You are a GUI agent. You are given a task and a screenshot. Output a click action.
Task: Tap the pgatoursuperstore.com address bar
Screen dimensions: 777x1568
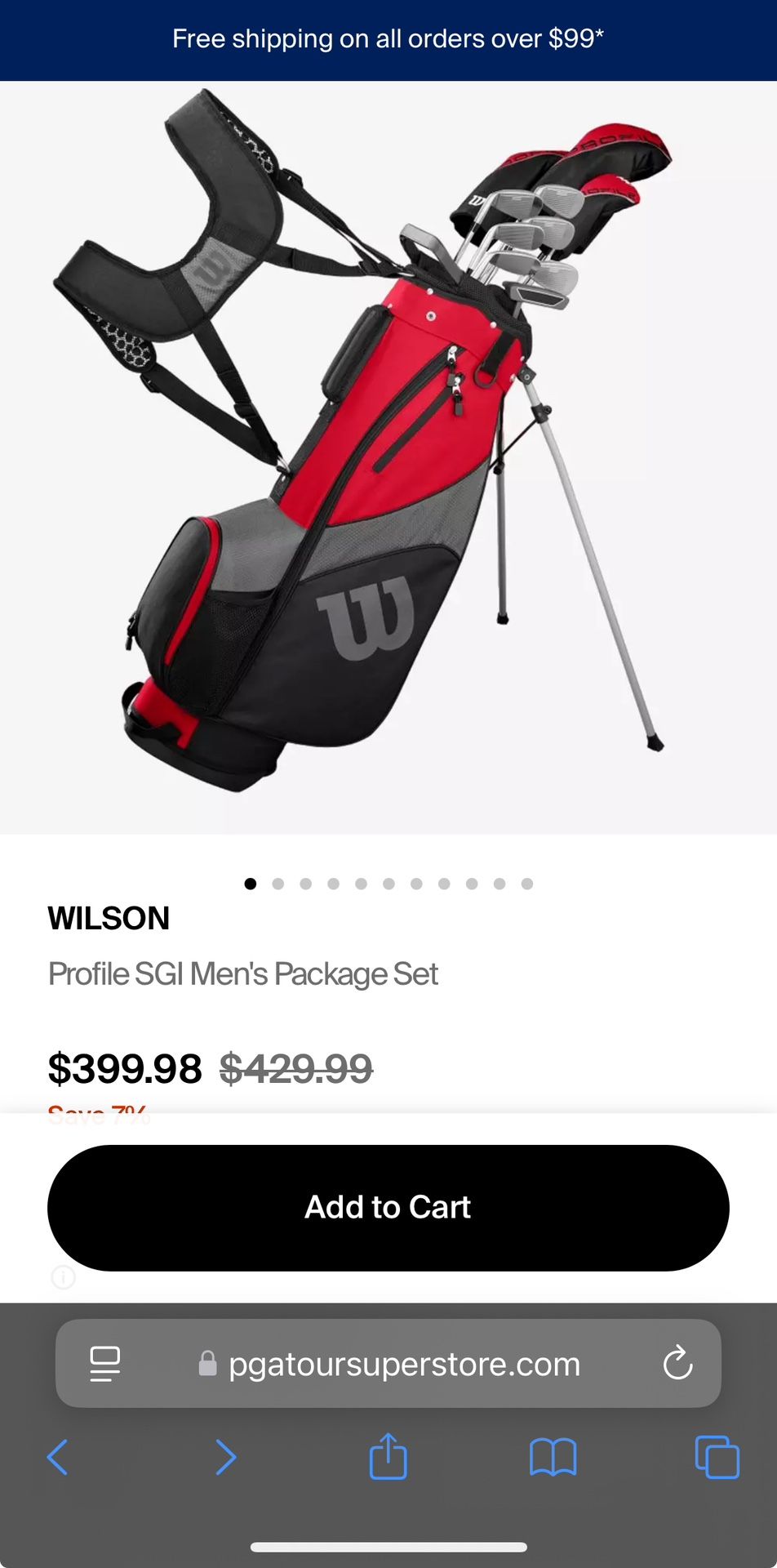tap(404, 1364)
